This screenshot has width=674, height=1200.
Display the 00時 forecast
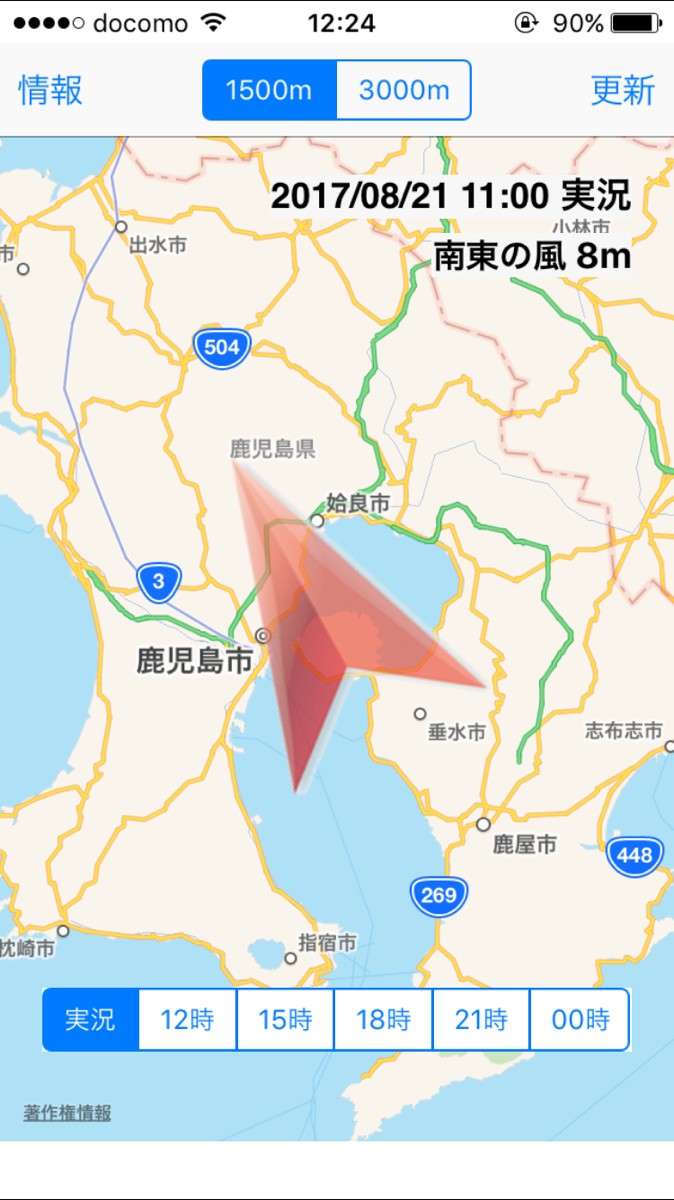(x=580, y=1020)
